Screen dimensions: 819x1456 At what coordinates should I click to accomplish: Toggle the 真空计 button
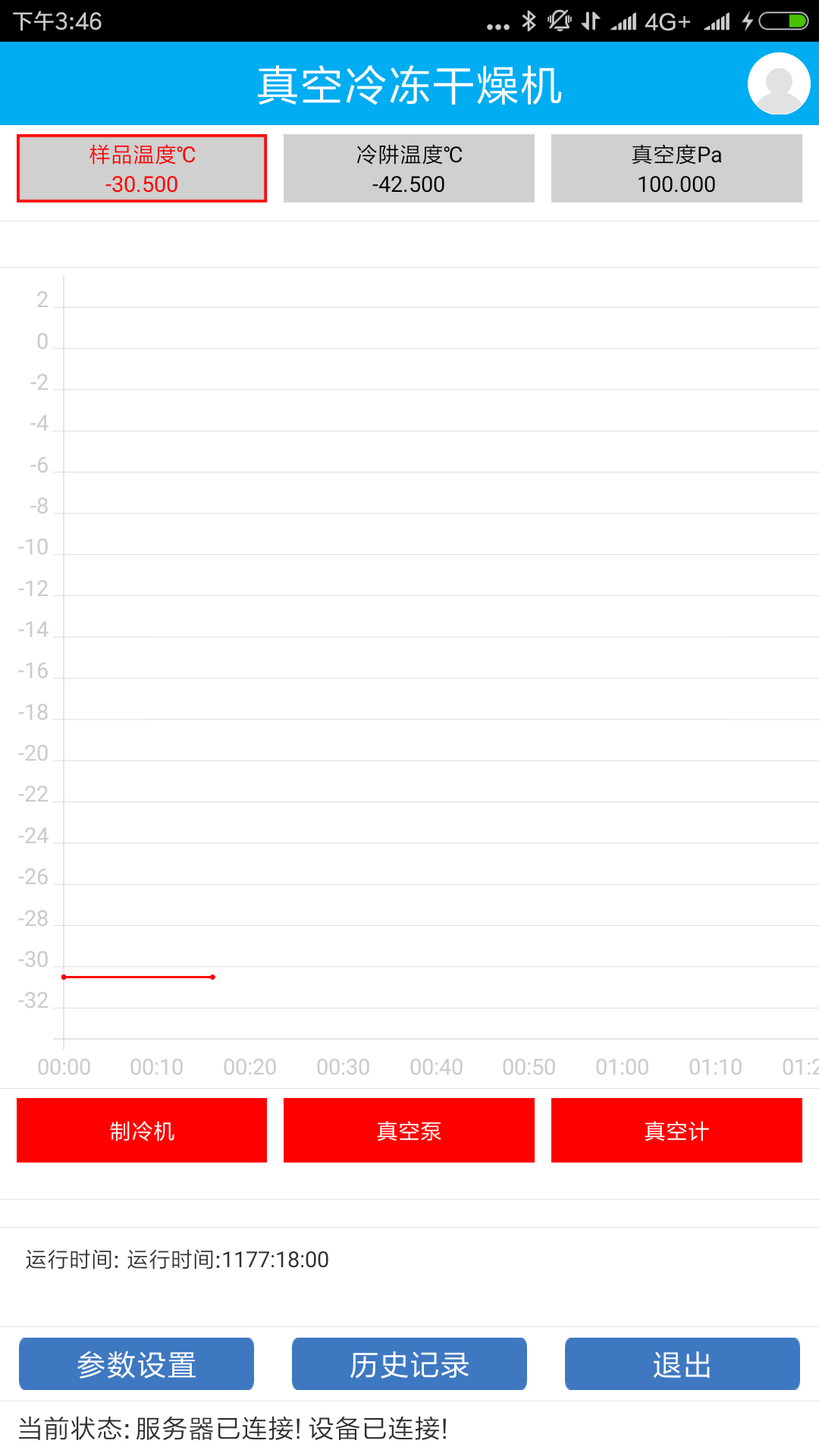click(676, 1130)
